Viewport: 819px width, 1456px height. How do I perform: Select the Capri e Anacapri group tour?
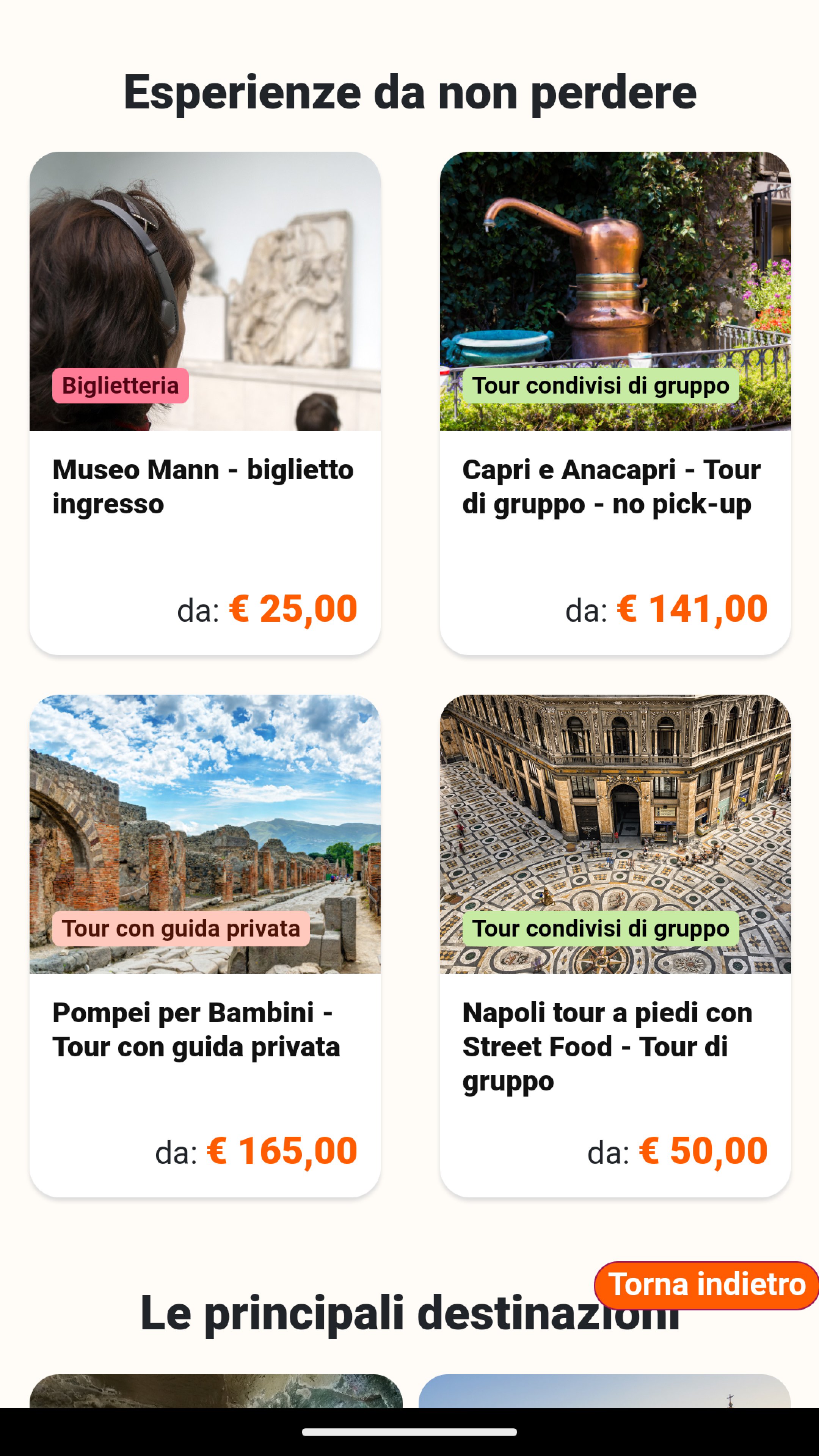(x=613, y=486)
